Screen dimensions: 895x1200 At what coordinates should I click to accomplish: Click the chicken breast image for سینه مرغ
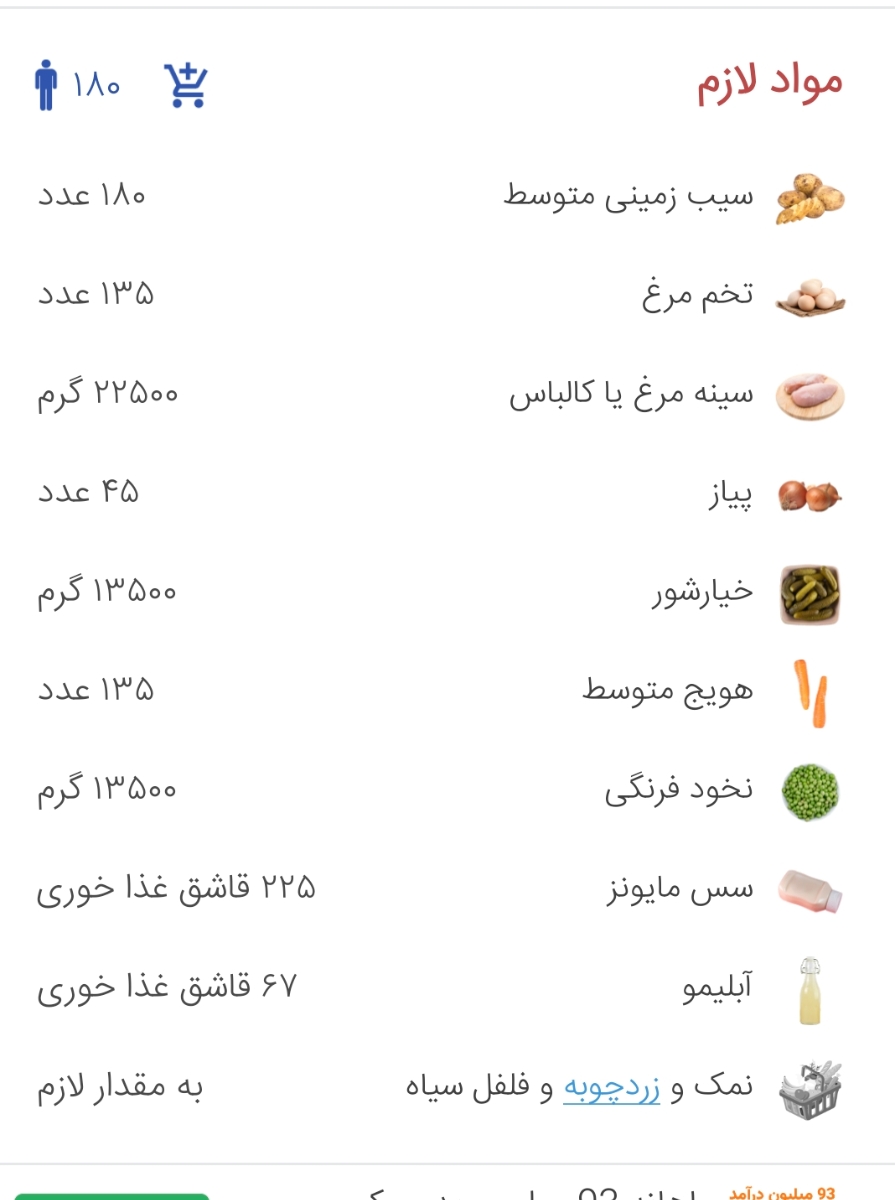click(x=810, y=394)
